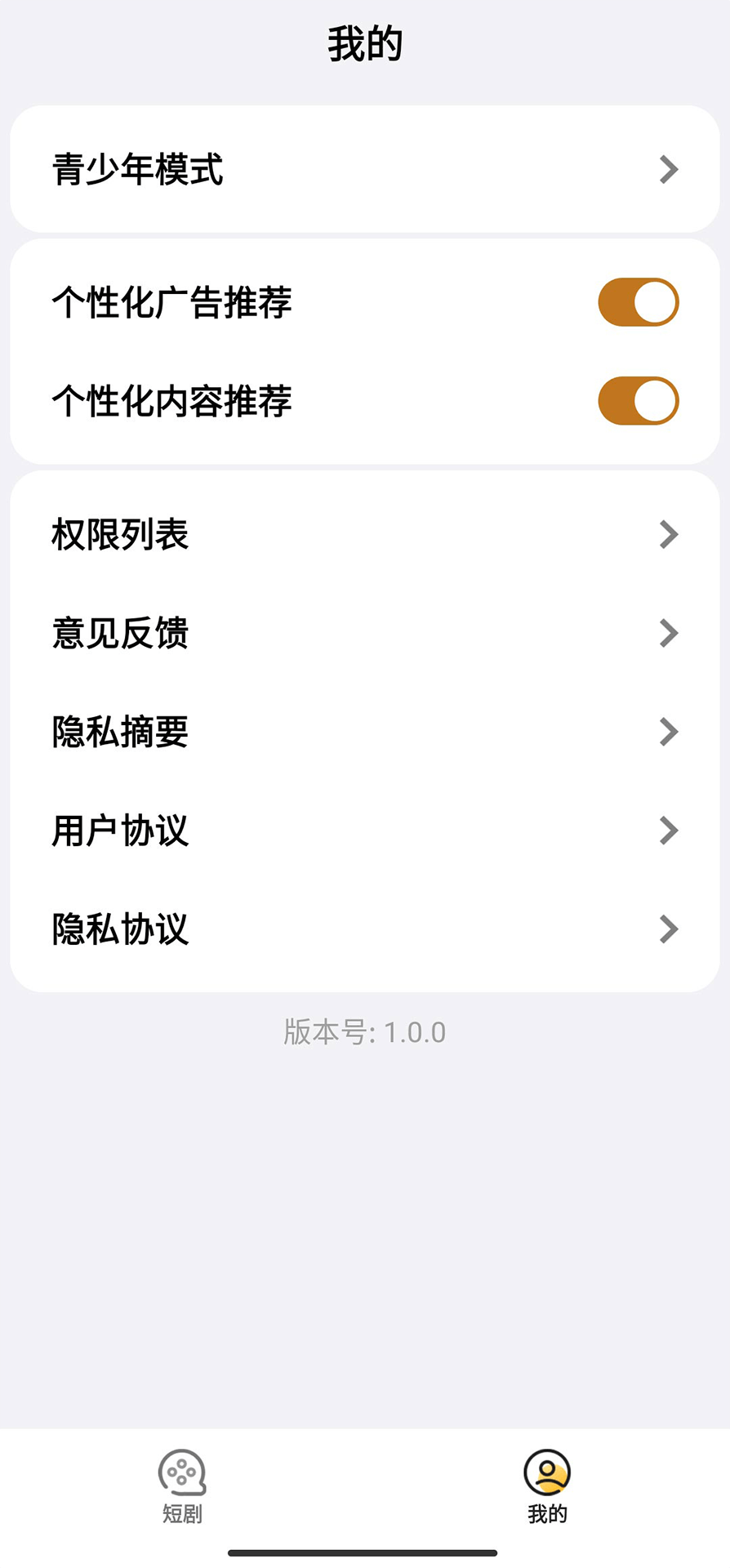The width and height of the screenshot is (730, 1568).
Task: Toggle personalized ad recommendations off
Action: pyautogui.click(x=638, y=301)
